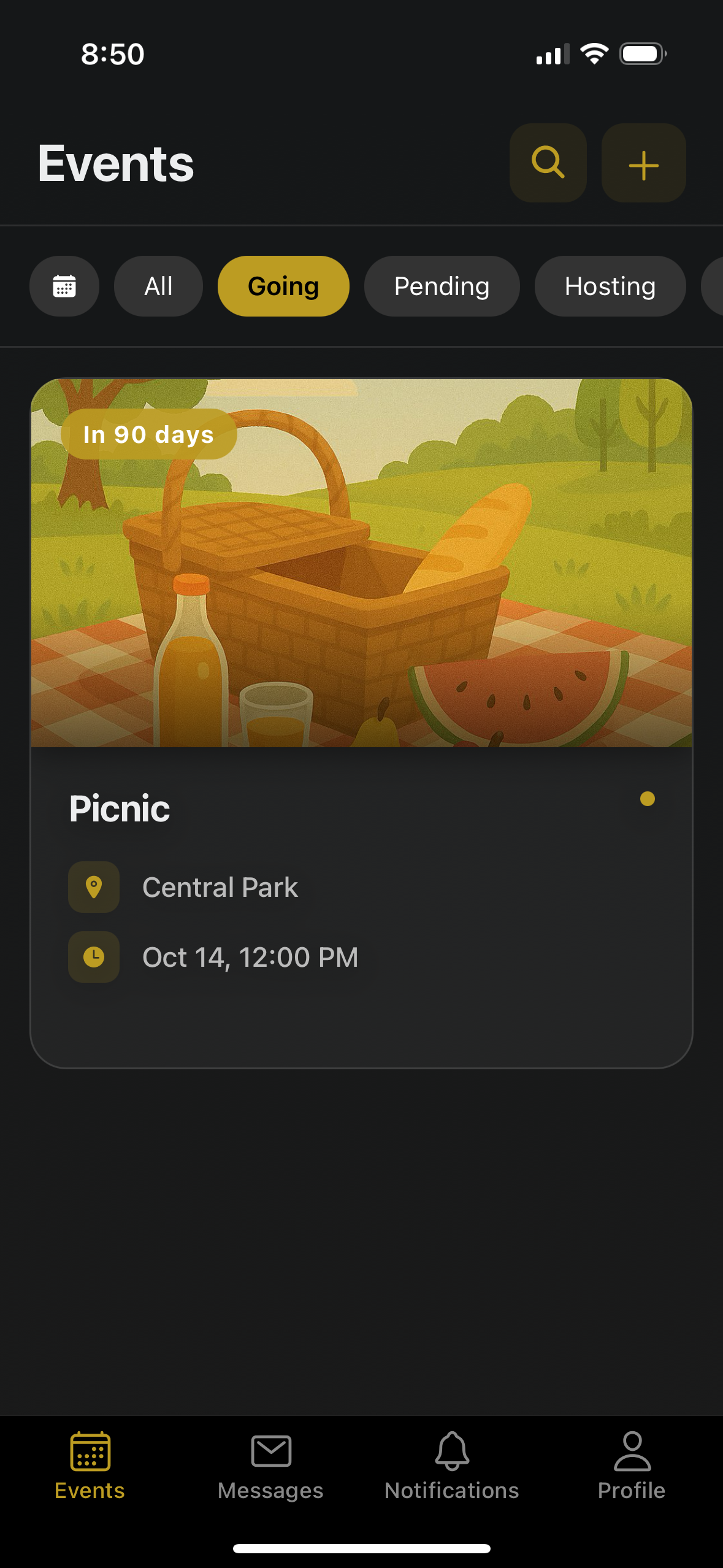Tap the Central Park location text
Image resolution: width=723 pixels, height=1568 pixels.
pos(220,887)
